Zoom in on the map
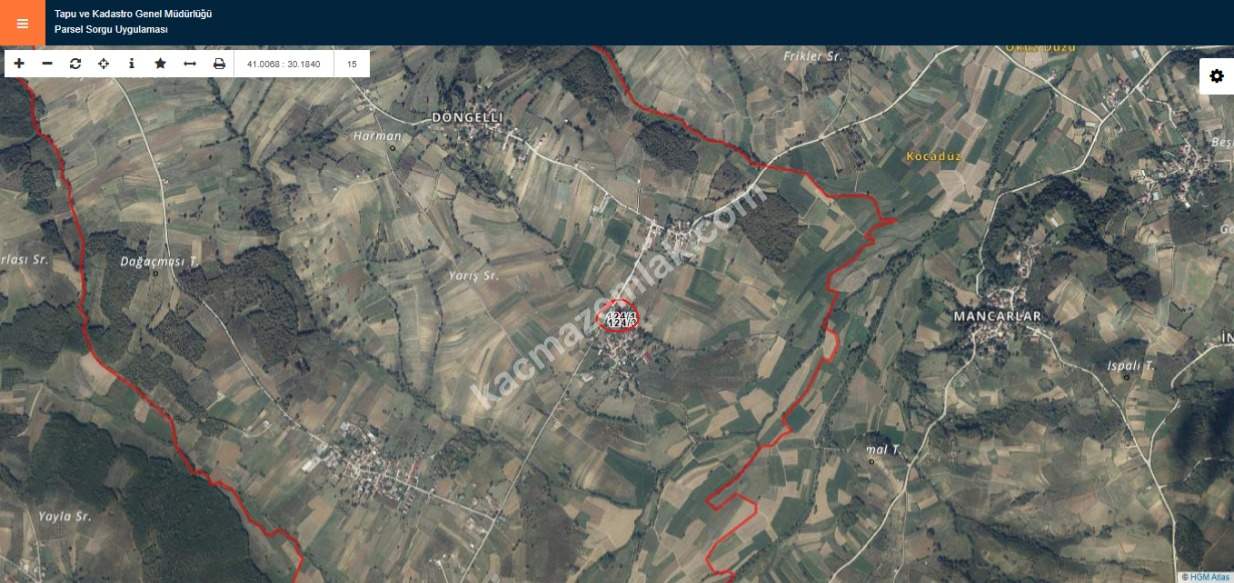Screen dimensions: 1234x583 19,63
